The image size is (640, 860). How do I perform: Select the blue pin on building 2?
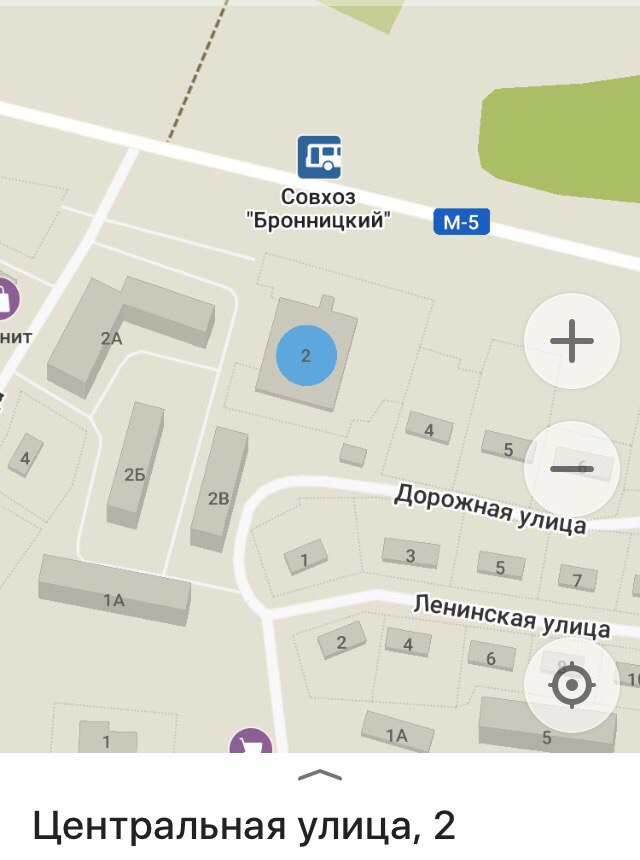click(x=306, y=355)
